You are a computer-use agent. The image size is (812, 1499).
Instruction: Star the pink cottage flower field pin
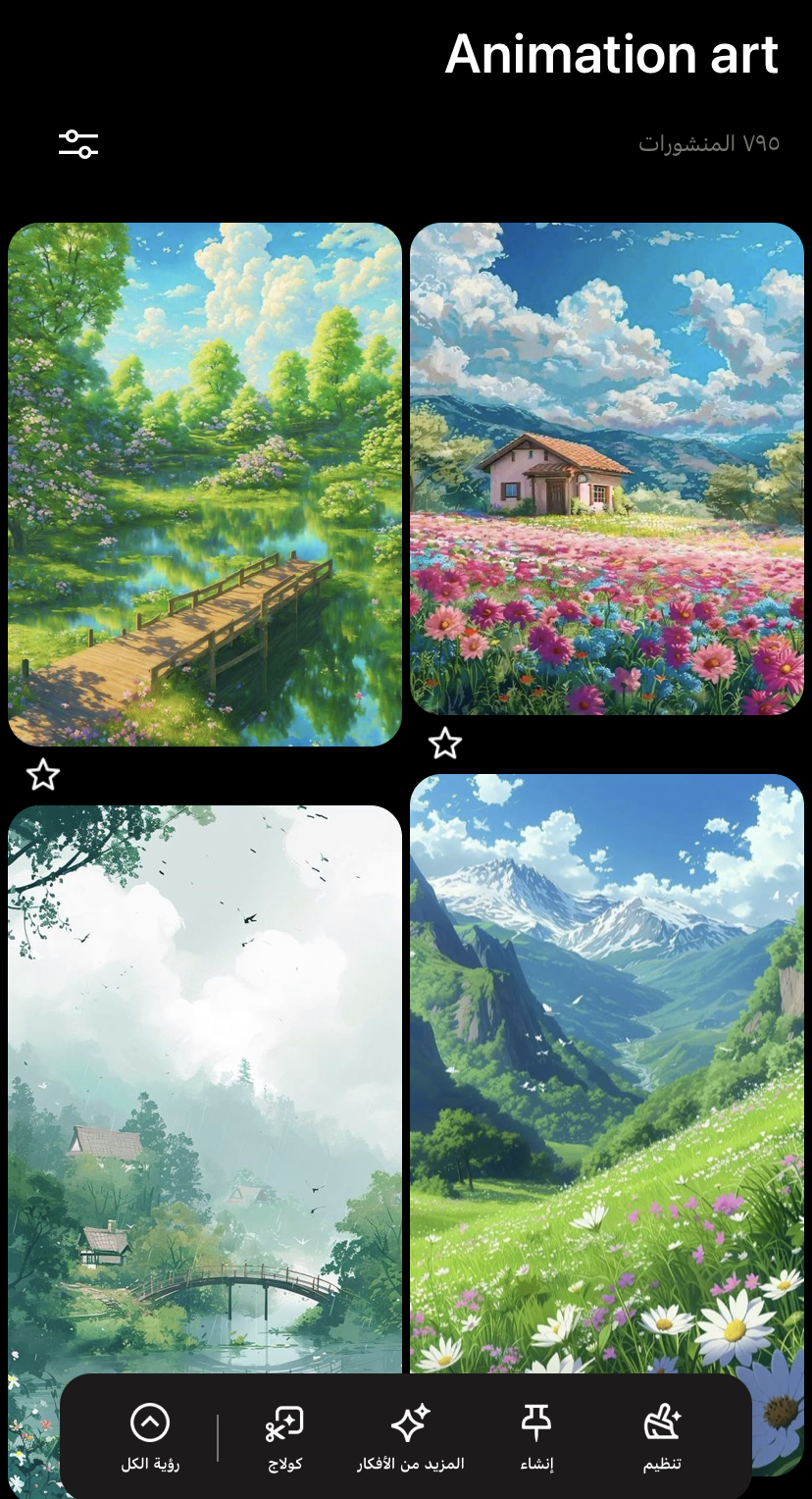pyautogui.click(x=445, y=744)
